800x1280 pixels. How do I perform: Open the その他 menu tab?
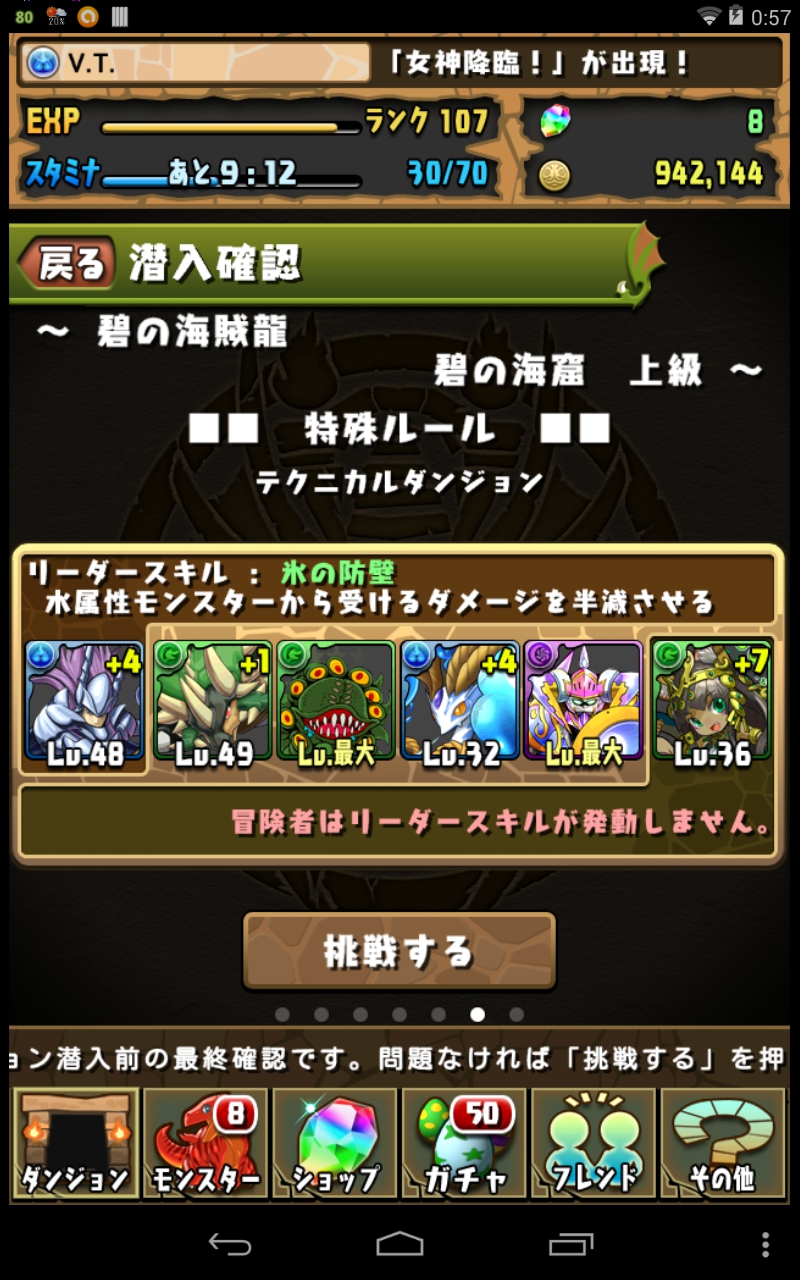tap(723, 1142)
